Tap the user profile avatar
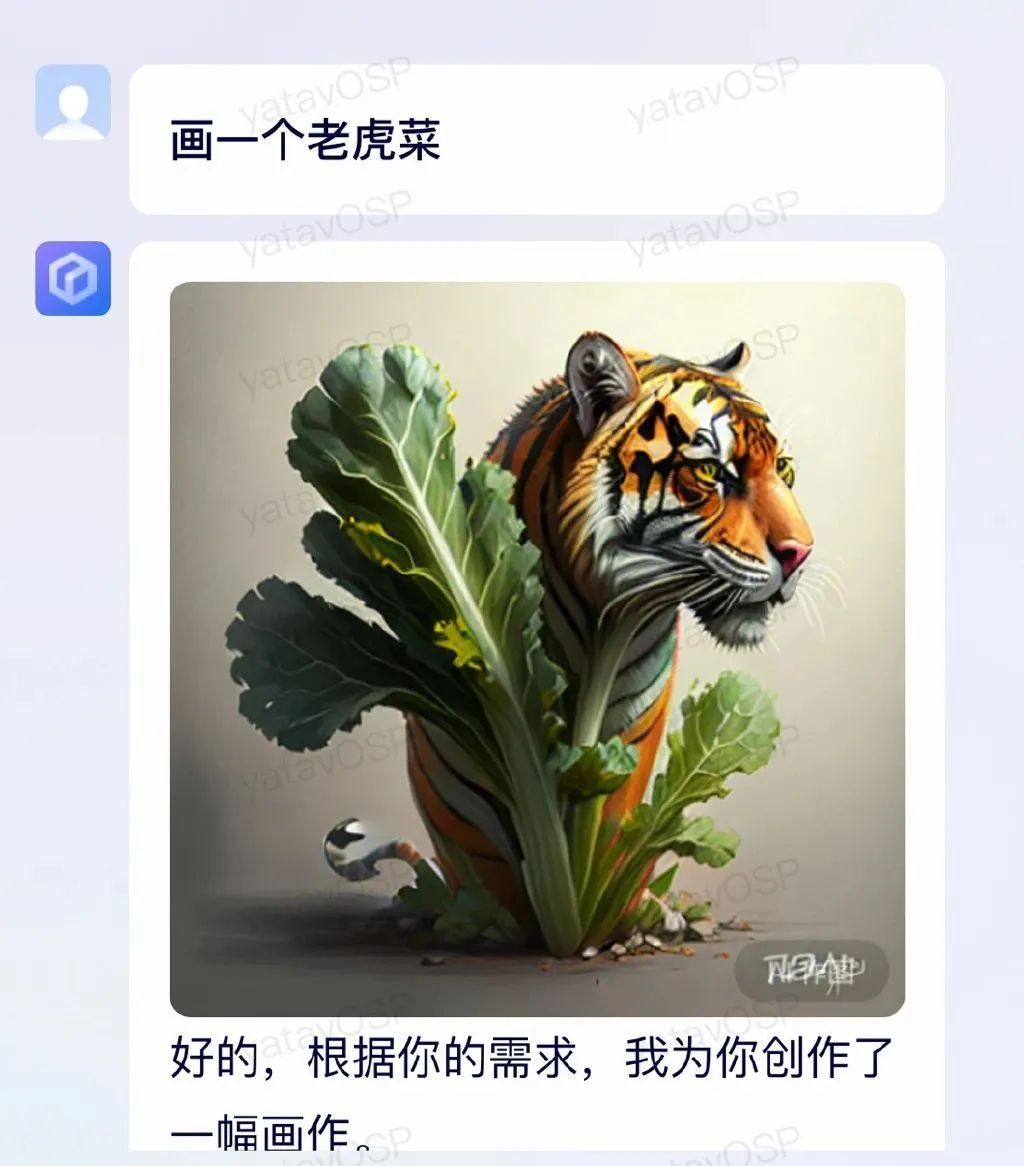 [x=73, y=102]
